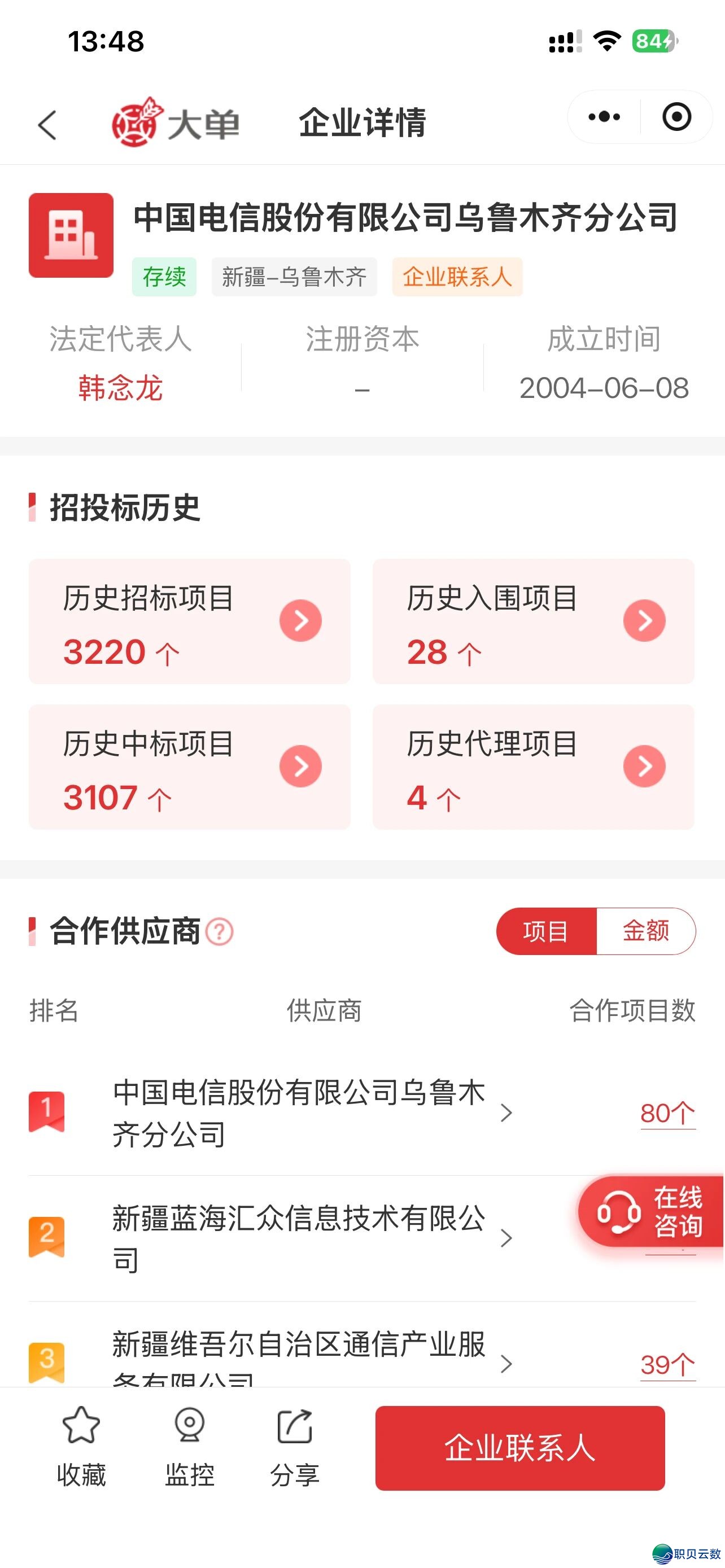The width and height of the screenshot is (725, 1568).
Task: Click the question mark beside 合作供应商
Action: (x=220, y=932)
